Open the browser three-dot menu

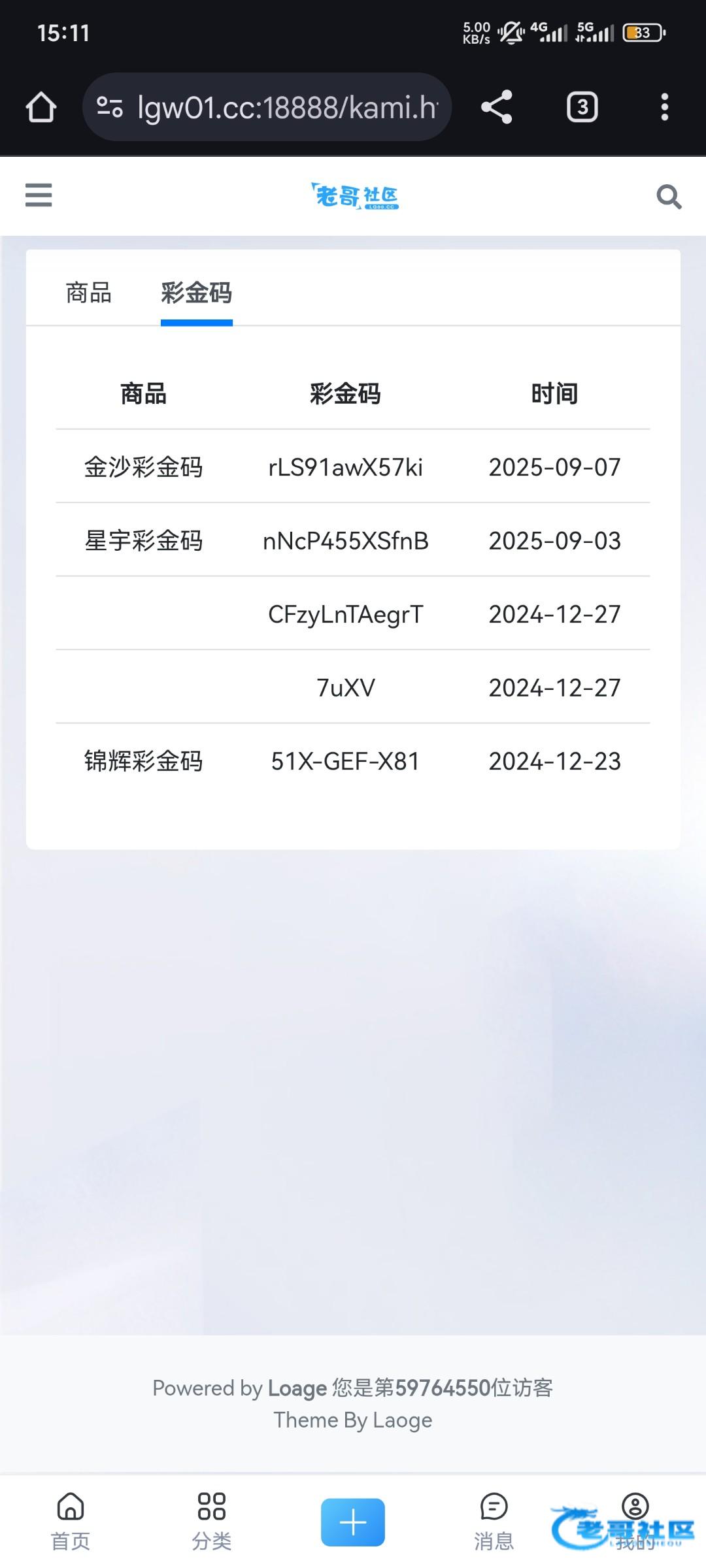point(665,107)
